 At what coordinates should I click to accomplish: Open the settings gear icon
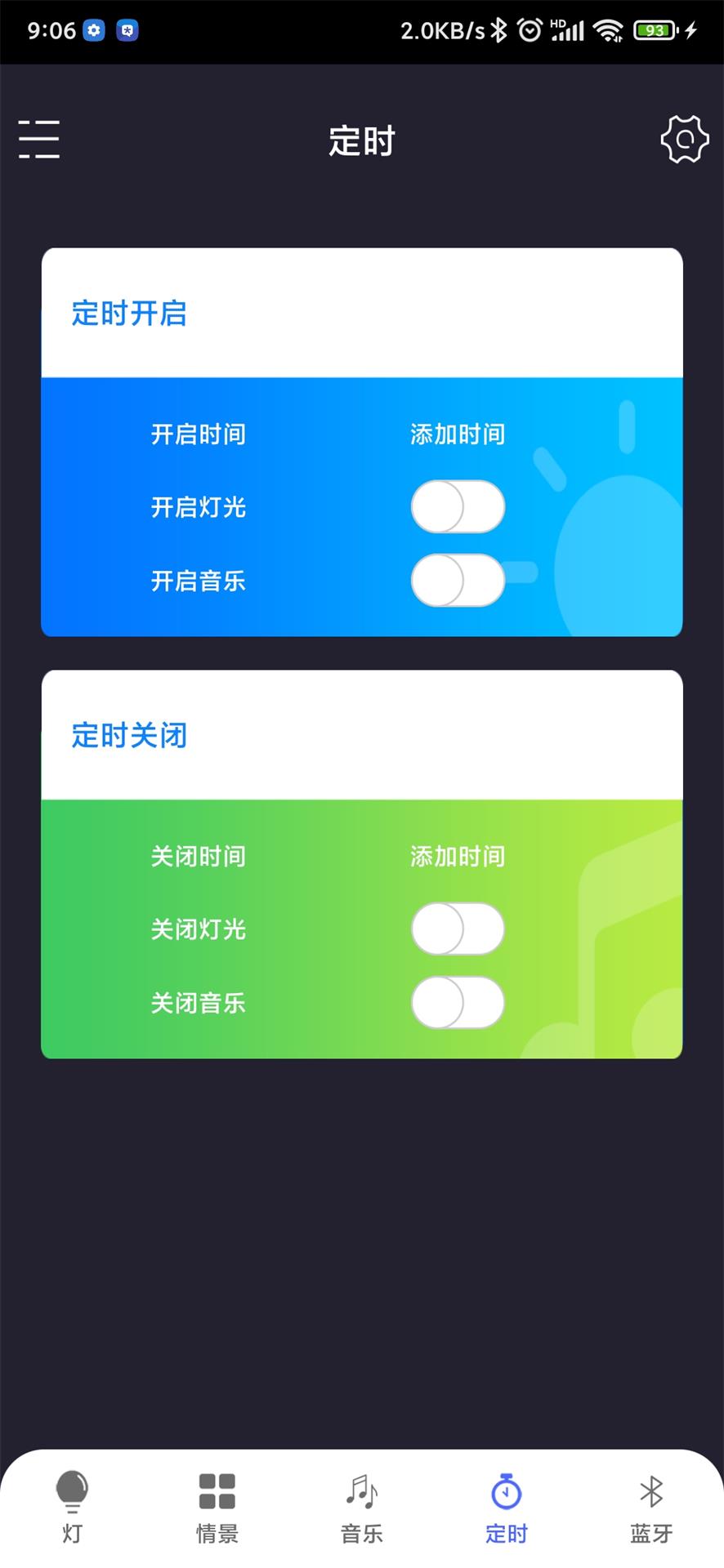point(685,140)
